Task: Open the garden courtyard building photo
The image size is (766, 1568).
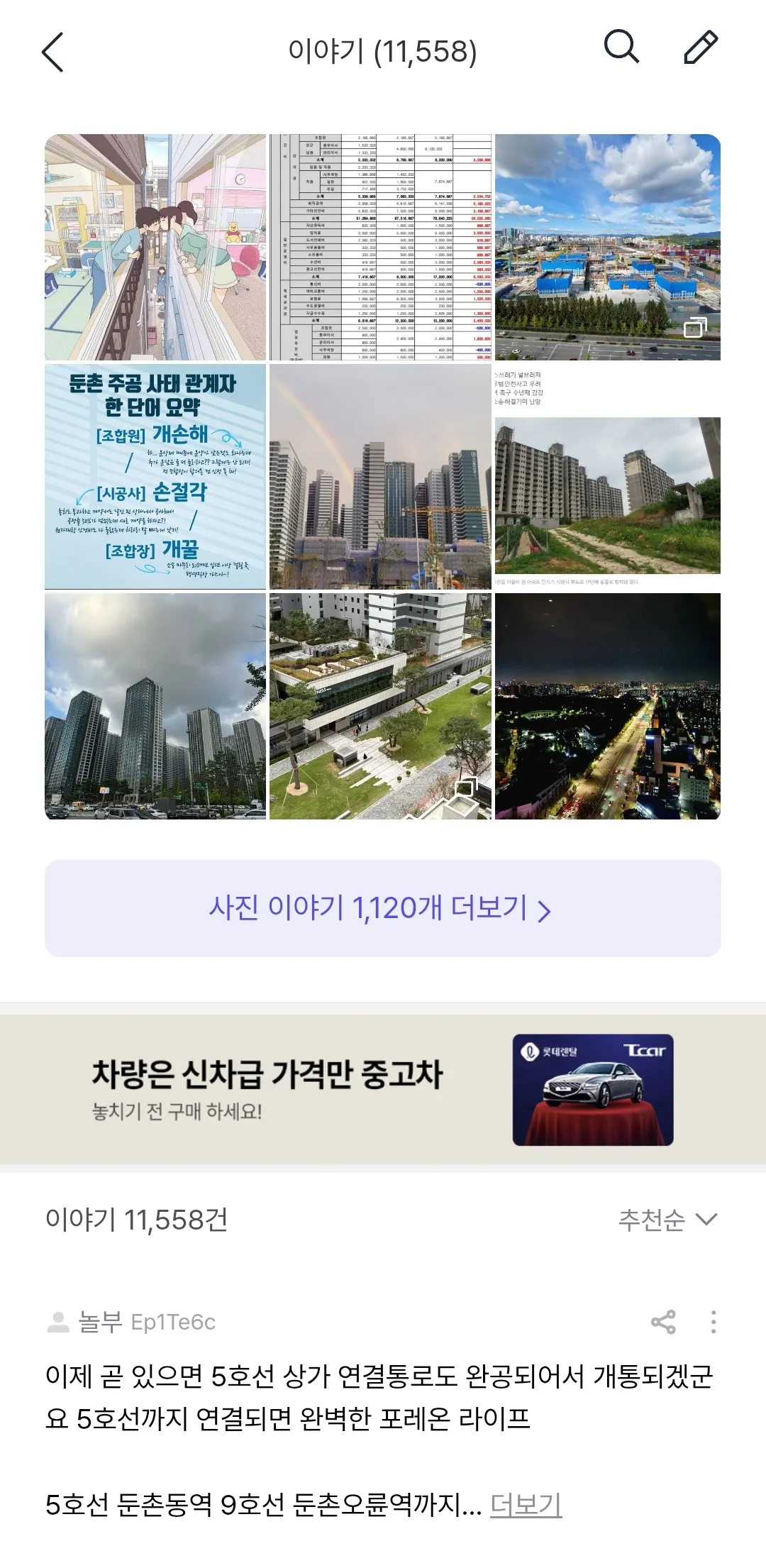Action: pos(380,706)
